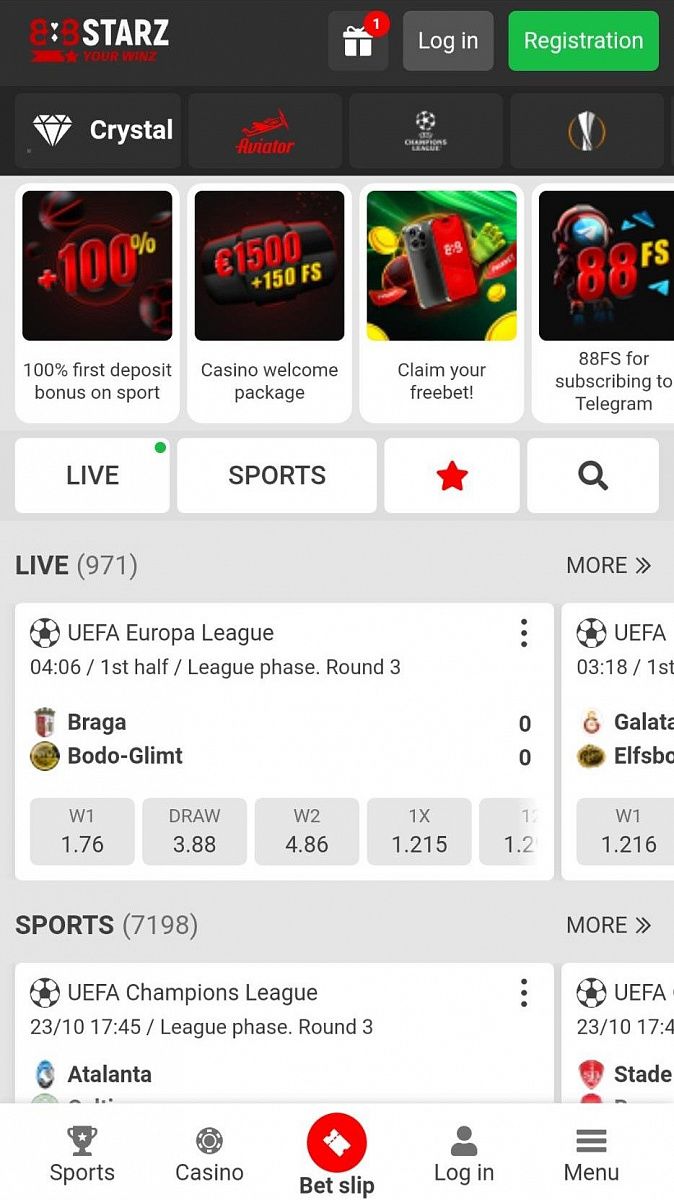Open search with the magnifier icon
Screen dimensions: 674x1200
(593, 476)
